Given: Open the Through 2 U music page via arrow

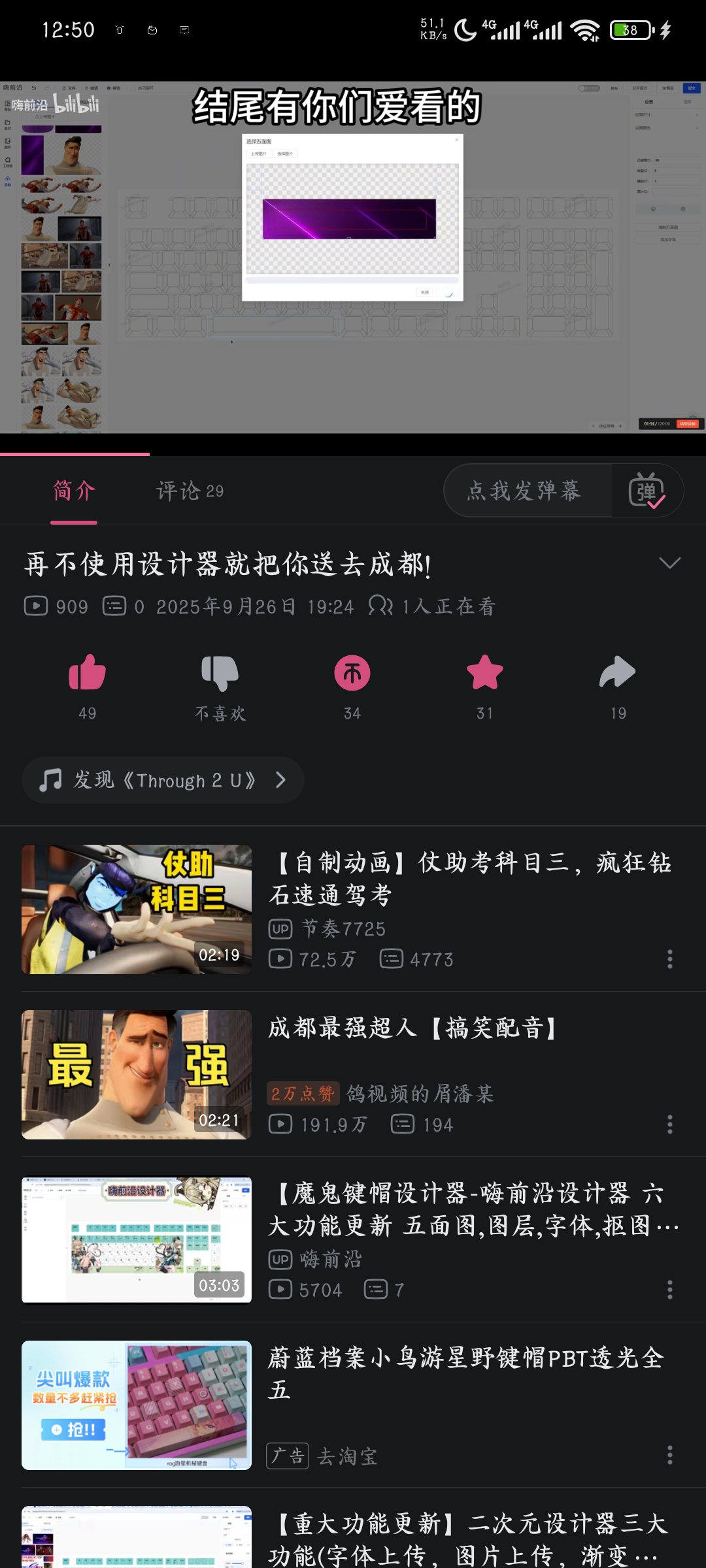Looking at the screenshot, I should point(281,779).
